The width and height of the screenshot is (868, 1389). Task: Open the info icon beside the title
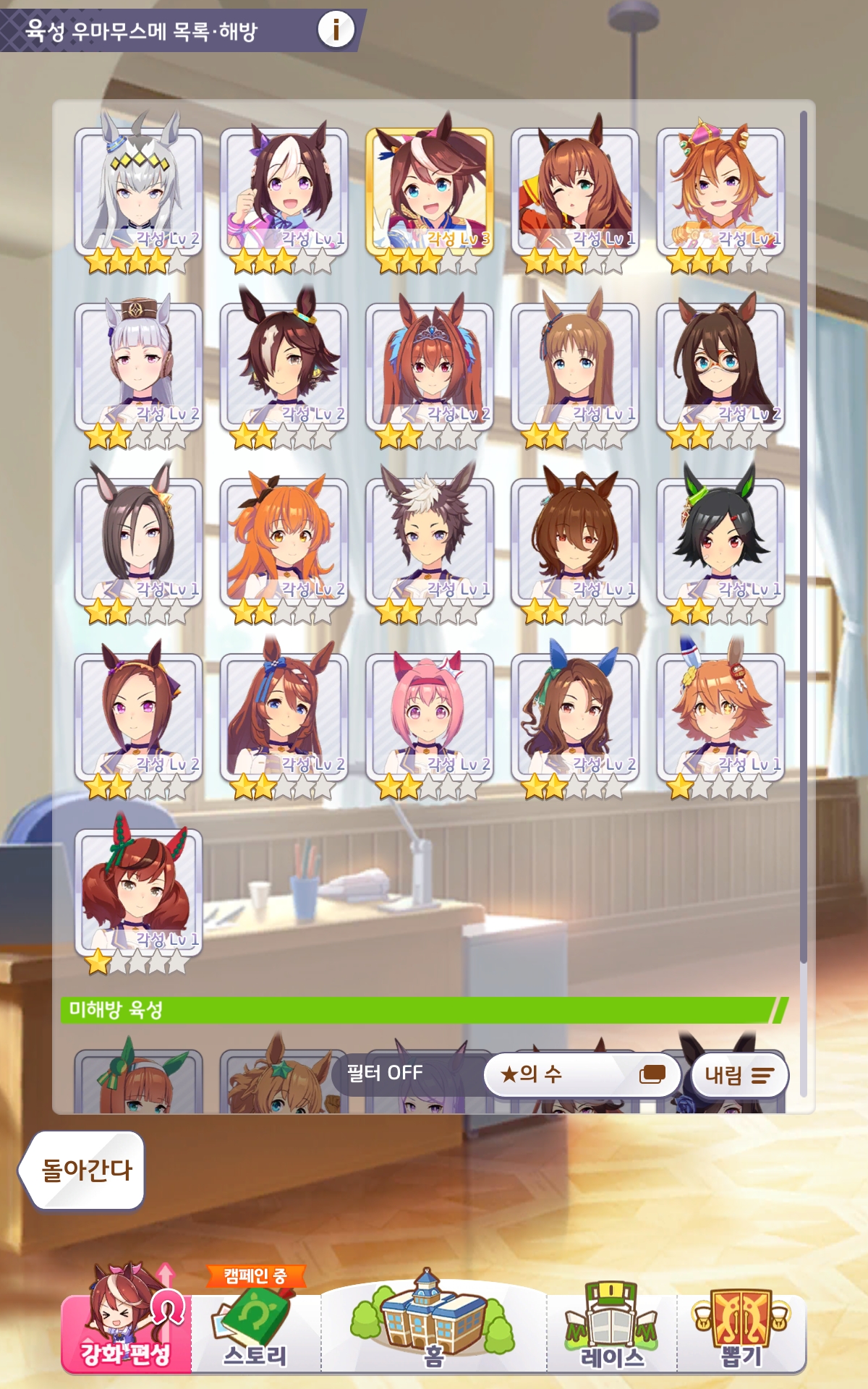coord(336,30)
